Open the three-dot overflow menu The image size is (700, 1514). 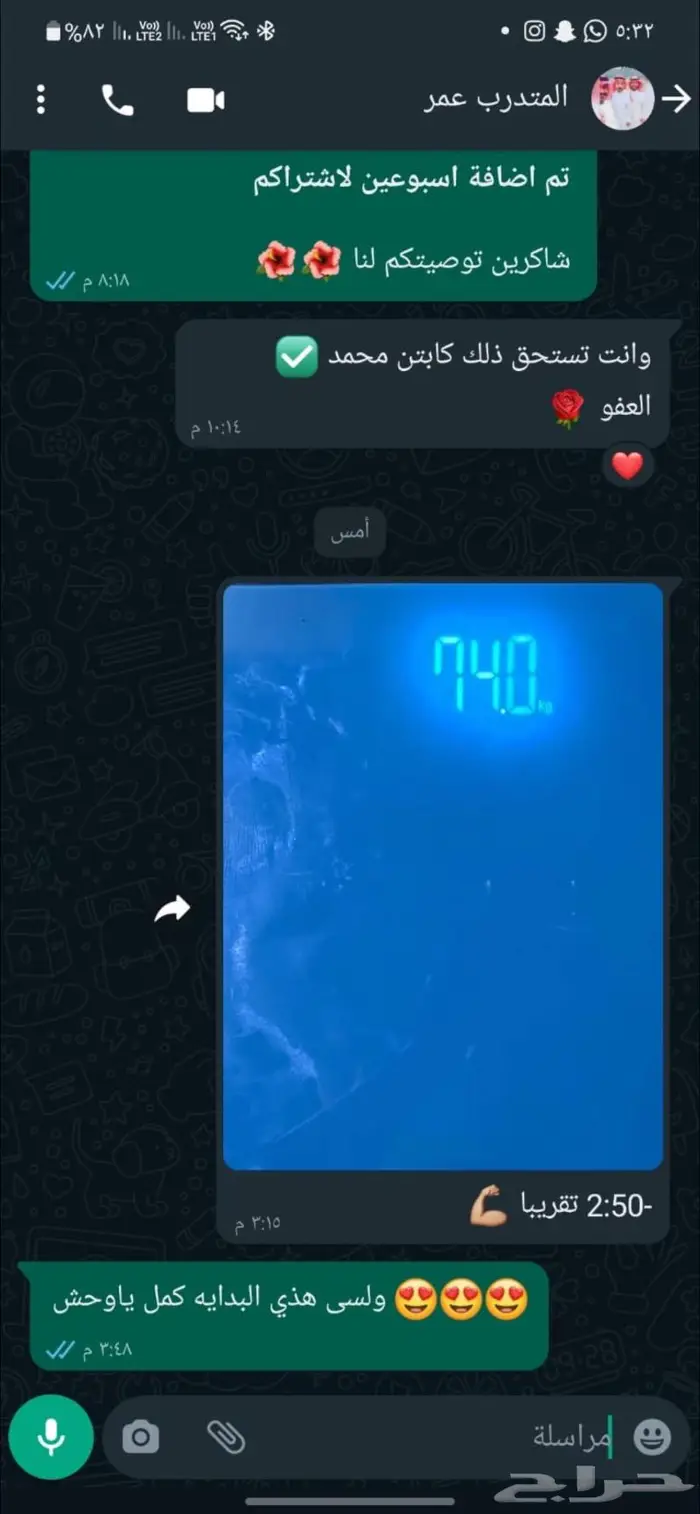41,100
